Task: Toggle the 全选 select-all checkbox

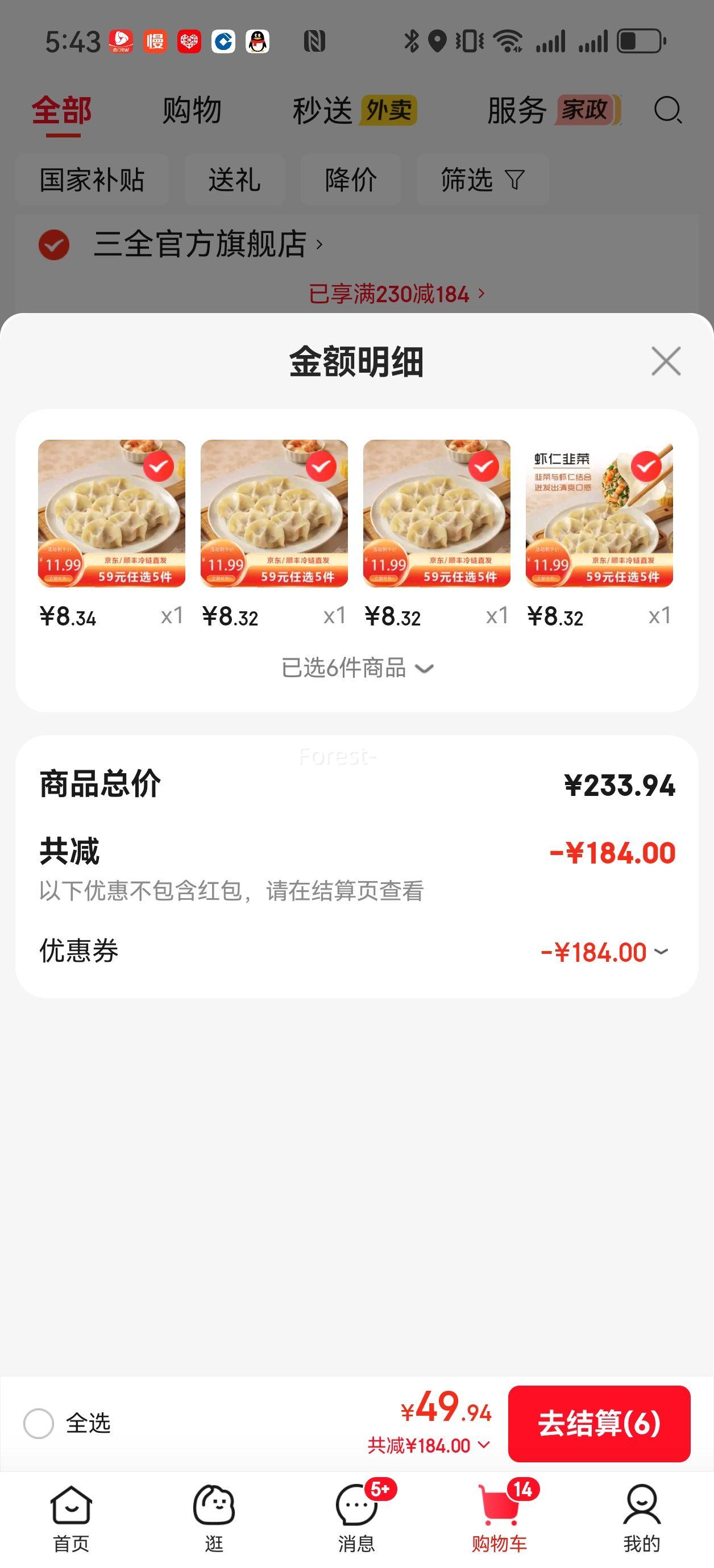Action: coord(39,1424)
